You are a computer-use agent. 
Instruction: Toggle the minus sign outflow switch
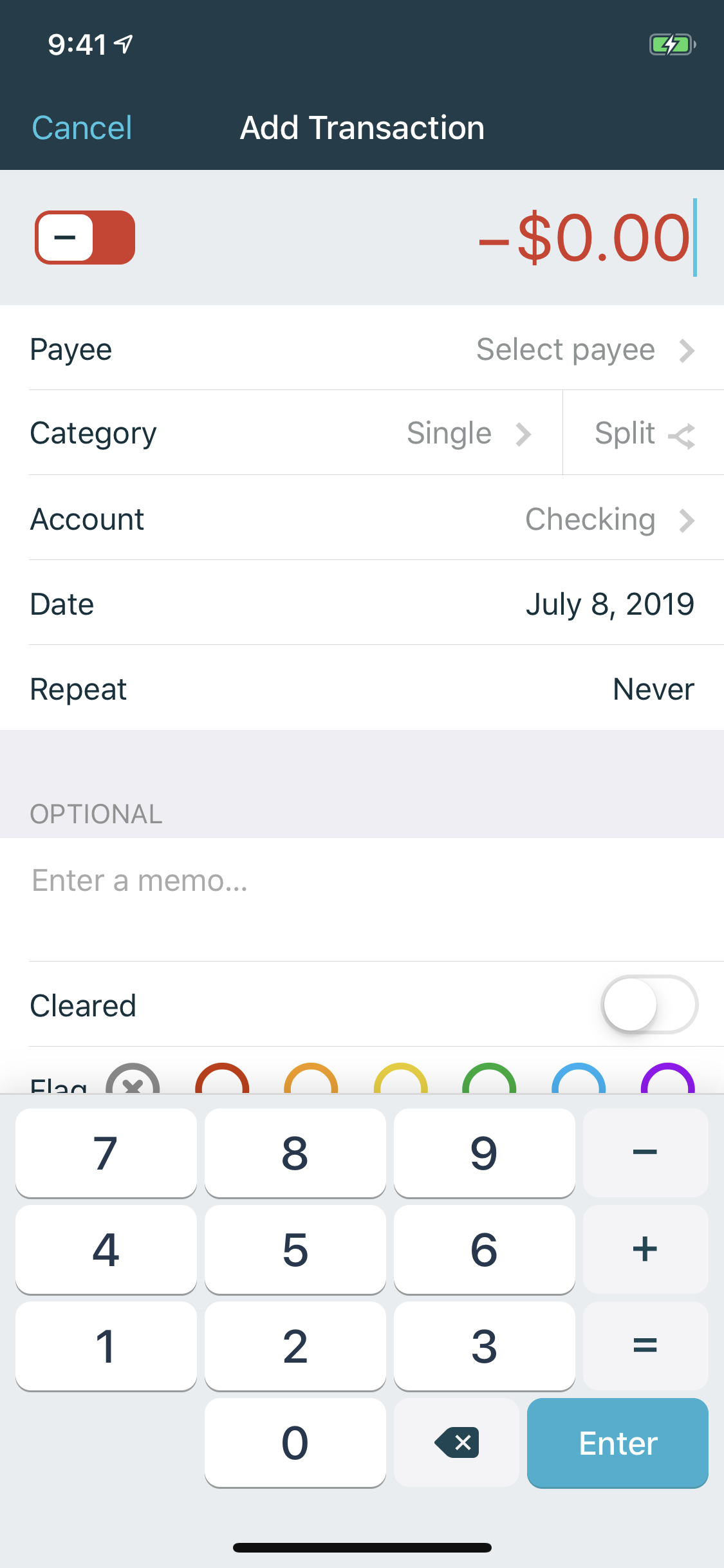(x=85, y=238)
